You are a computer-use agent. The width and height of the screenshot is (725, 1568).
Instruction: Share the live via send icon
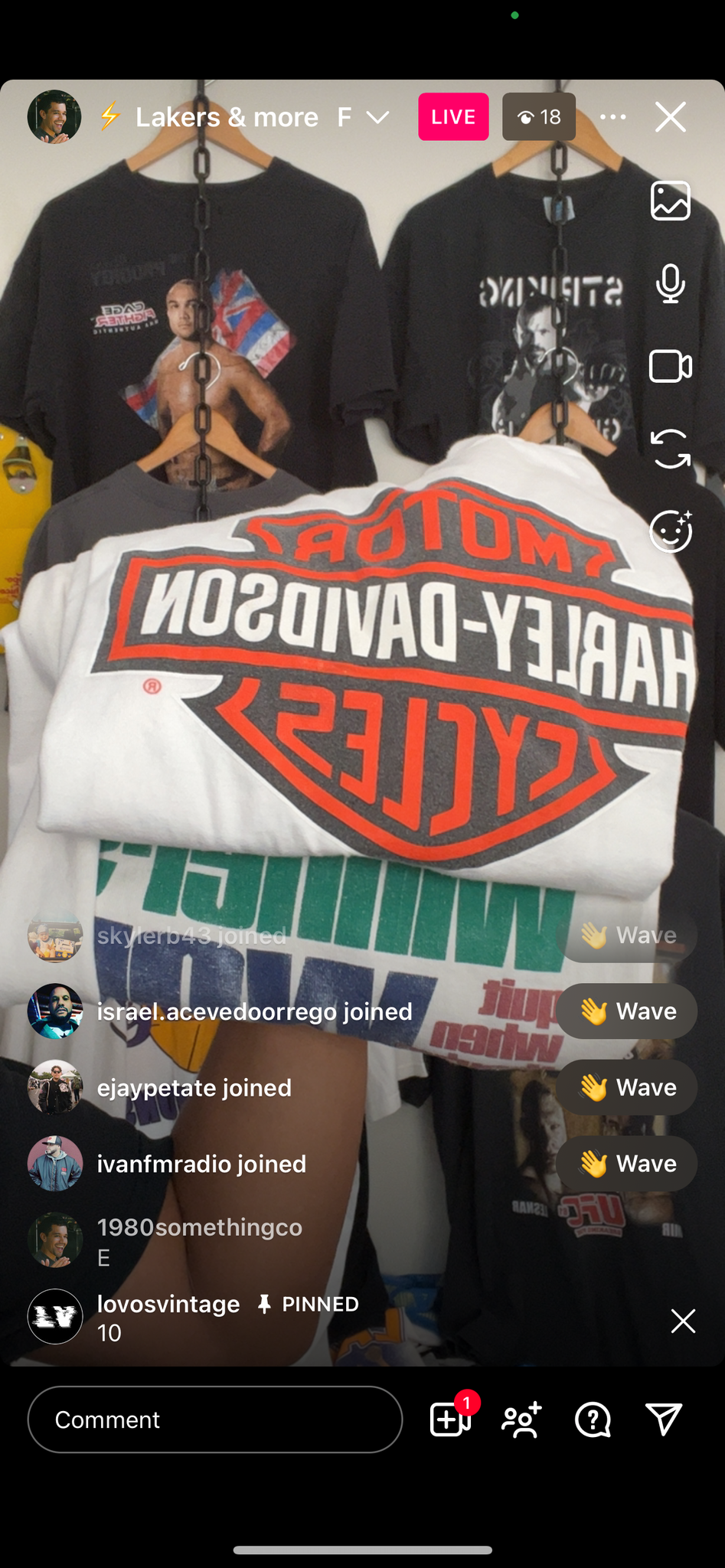[664, 1419]
